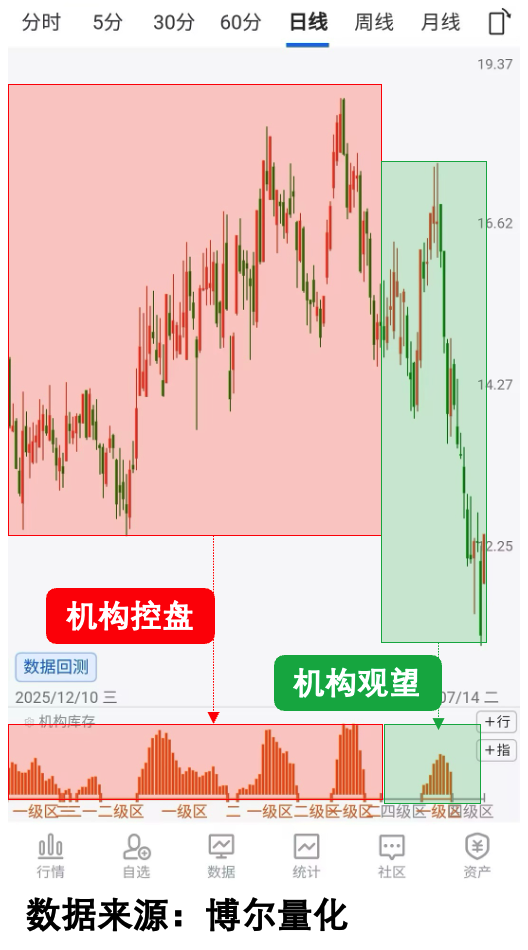Switch to the 周线 chart tab
The width and height of the screenshot is (528, 950).
pos(374,23)
